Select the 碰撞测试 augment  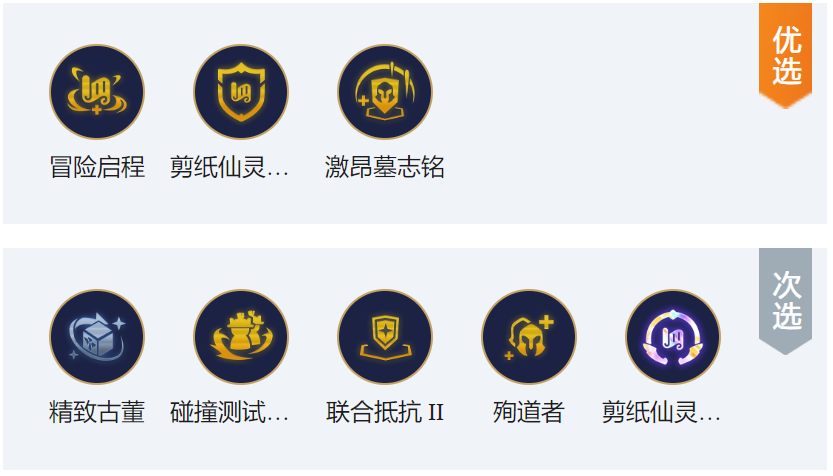point(241,337)
